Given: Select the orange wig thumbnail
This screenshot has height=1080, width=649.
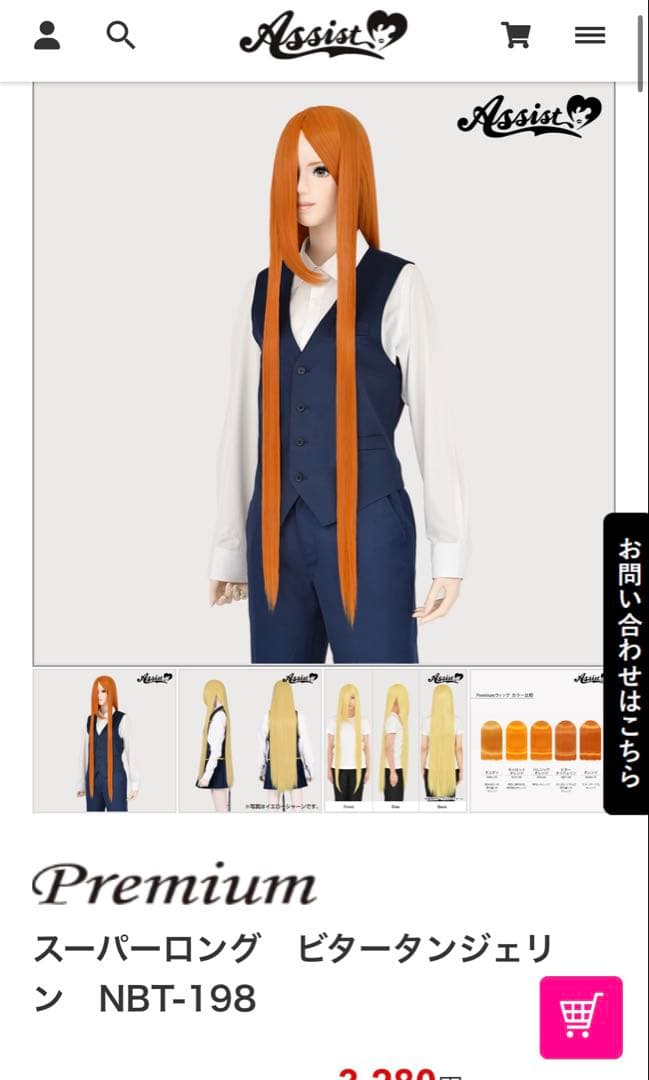Looking at the screenshot, I should 105,740.
